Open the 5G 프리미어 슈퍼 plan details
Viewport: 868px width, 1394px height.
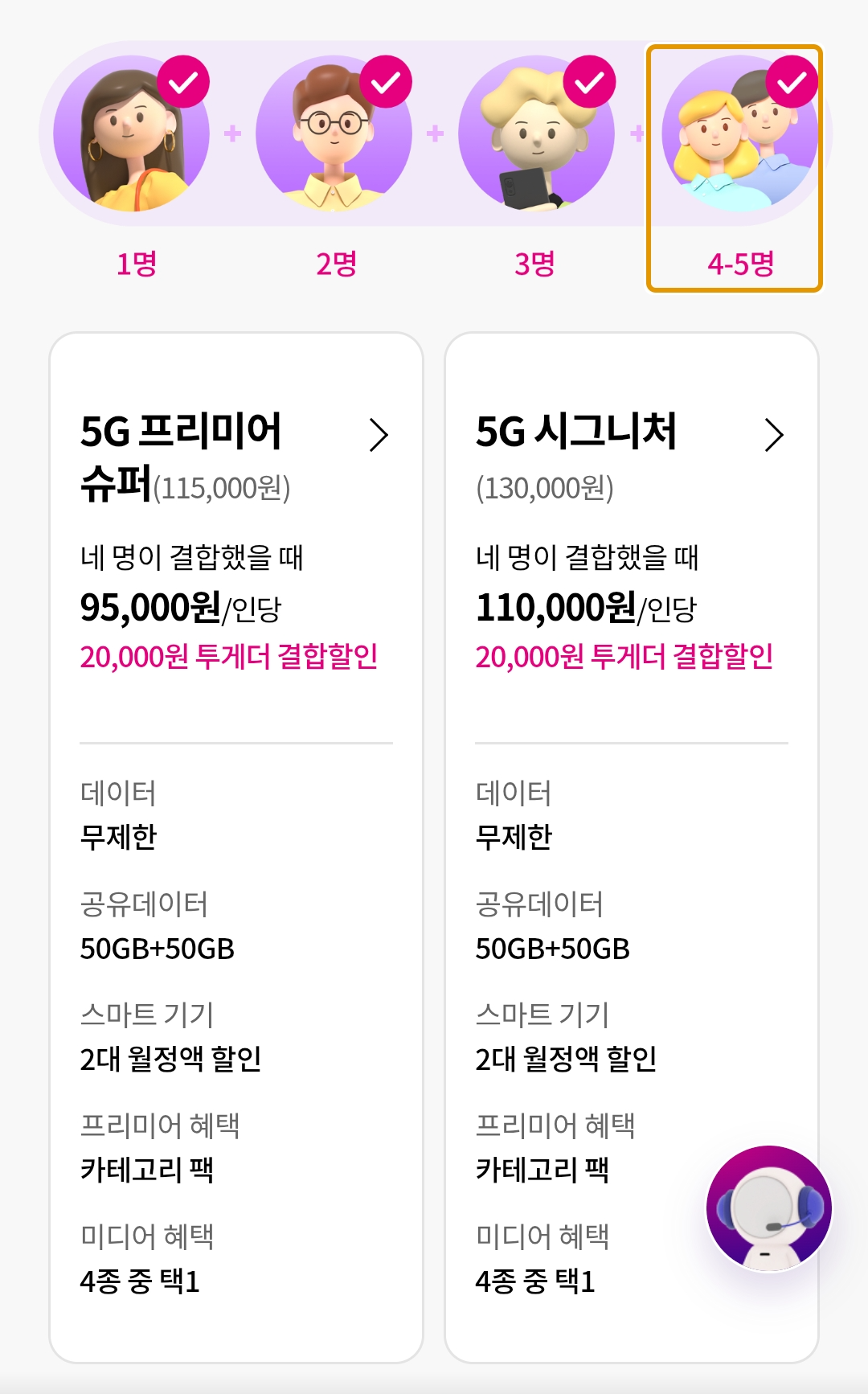pos(235,457)
